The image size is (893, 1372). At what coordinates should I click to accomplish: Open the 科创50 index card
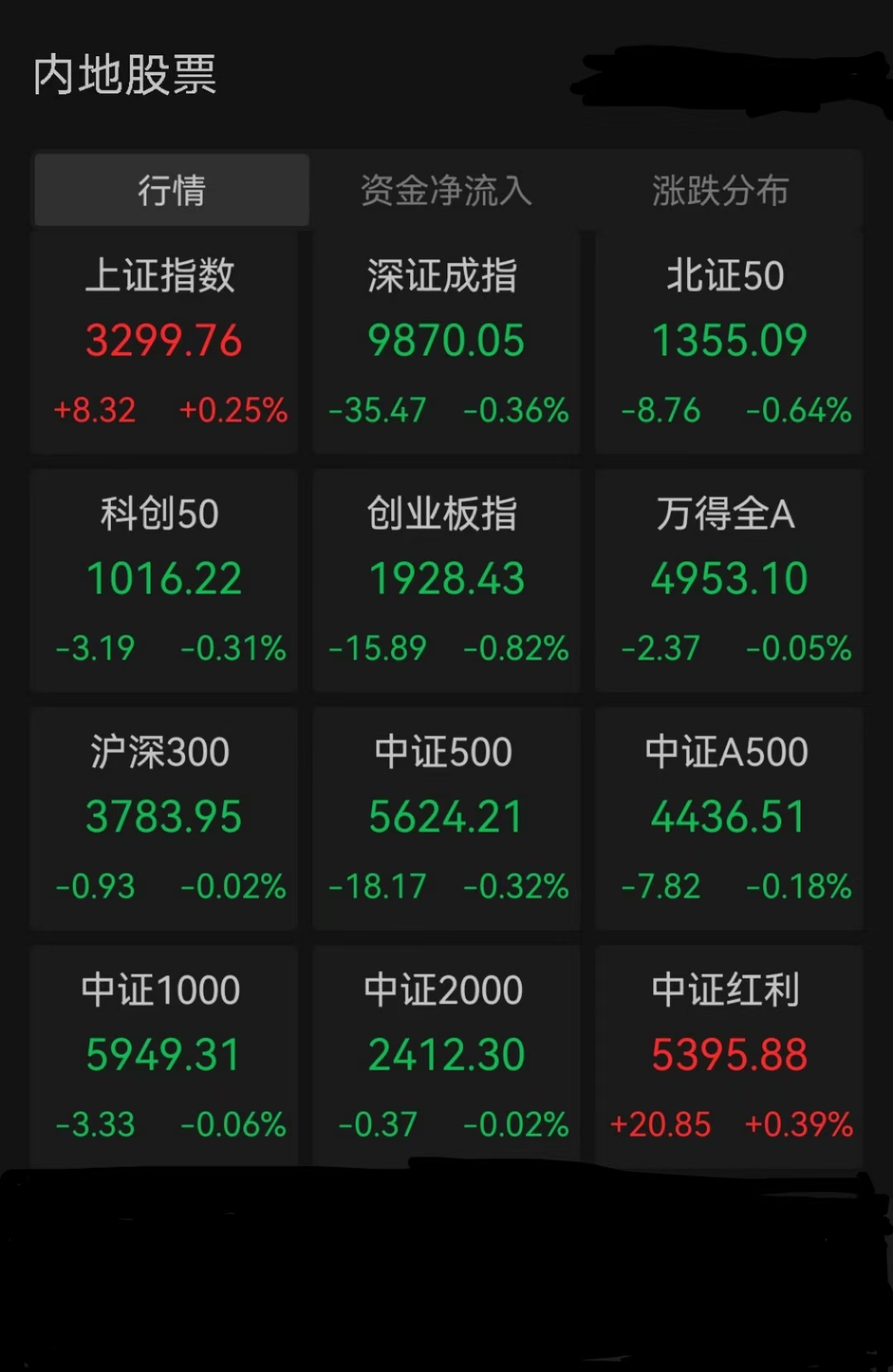[x=163, y=579]
